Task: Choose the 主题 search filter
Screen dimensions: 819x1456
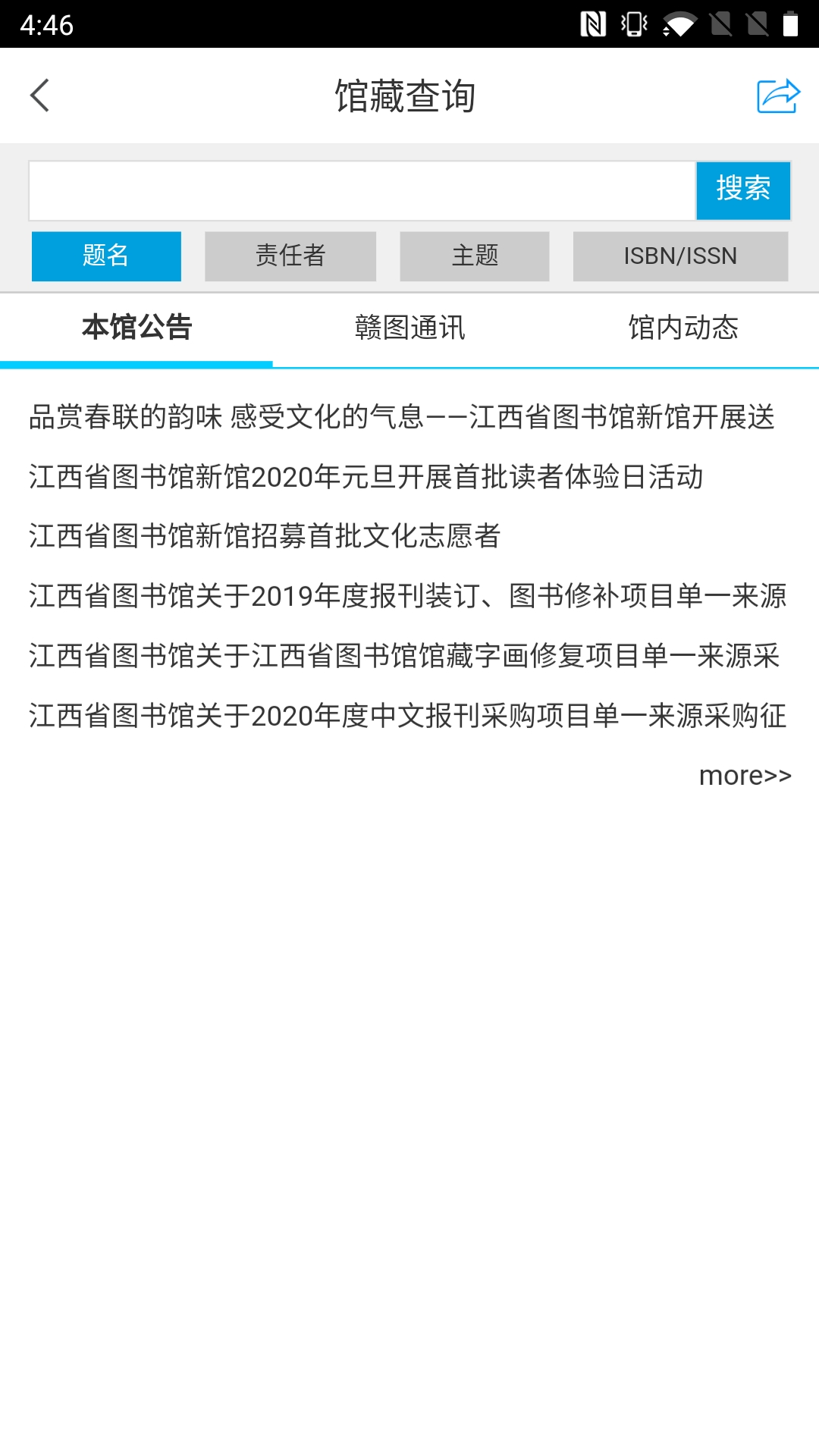Action: tap(475, 256)
